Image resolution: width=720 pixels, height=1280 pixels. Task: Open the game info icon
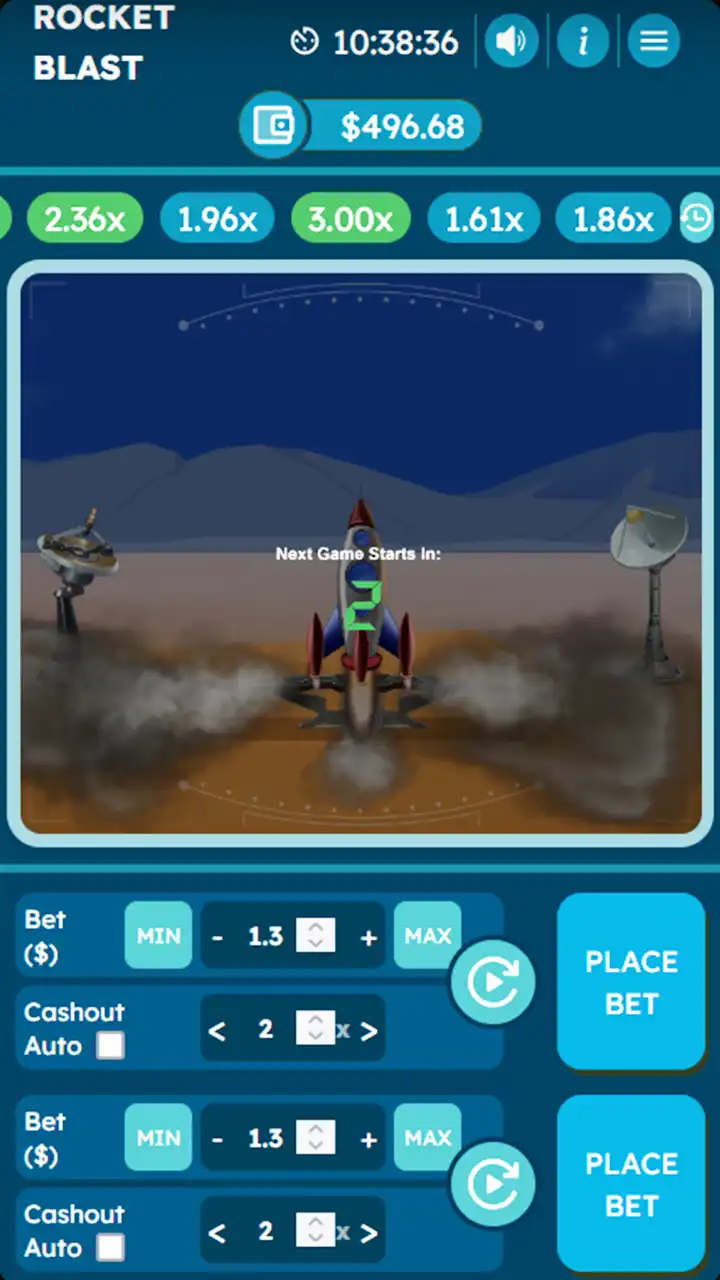[583, 41]
